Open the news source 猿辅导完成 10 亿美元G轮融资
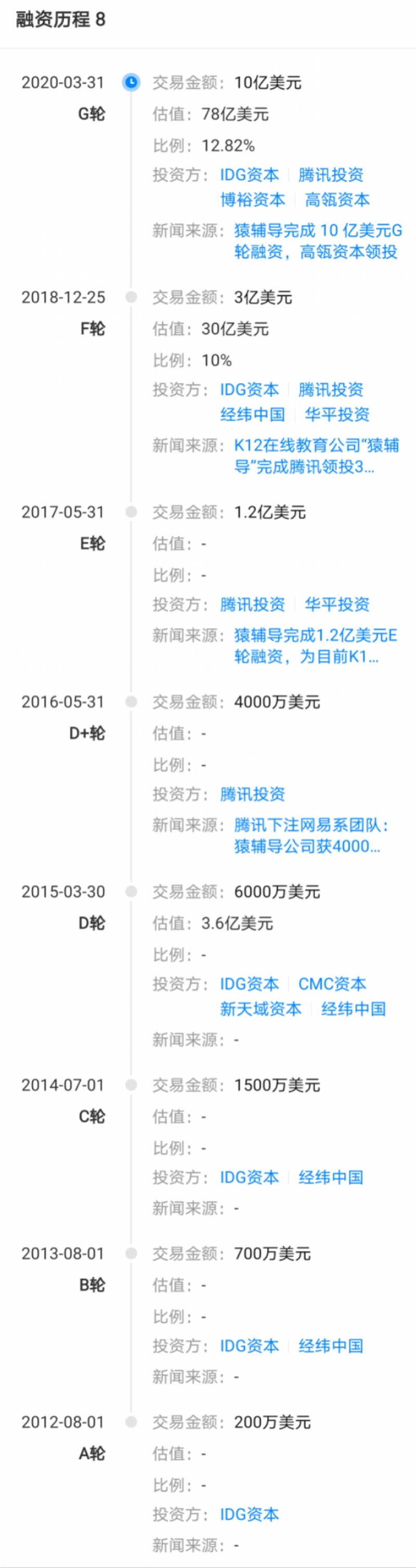Viewport: 416px width, 1568px height. [317, 241]
